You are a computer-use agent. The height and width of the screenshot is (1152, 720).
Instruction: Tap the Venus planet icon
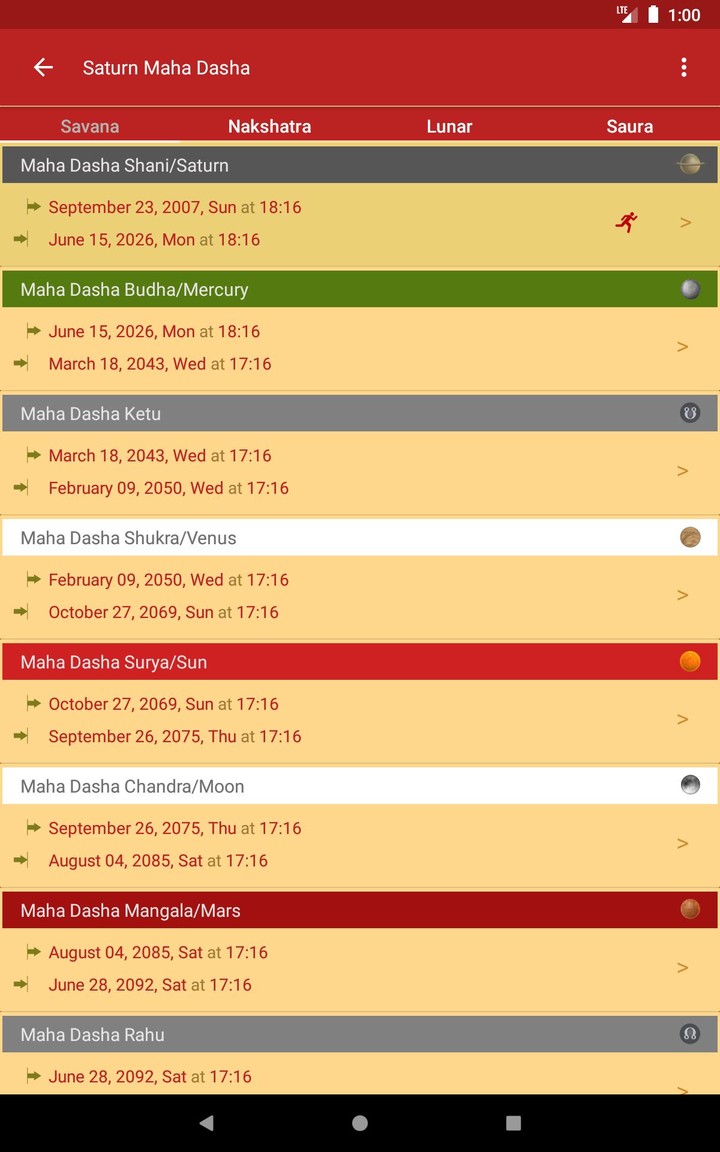pyautogui.click(x=690, y=537)
